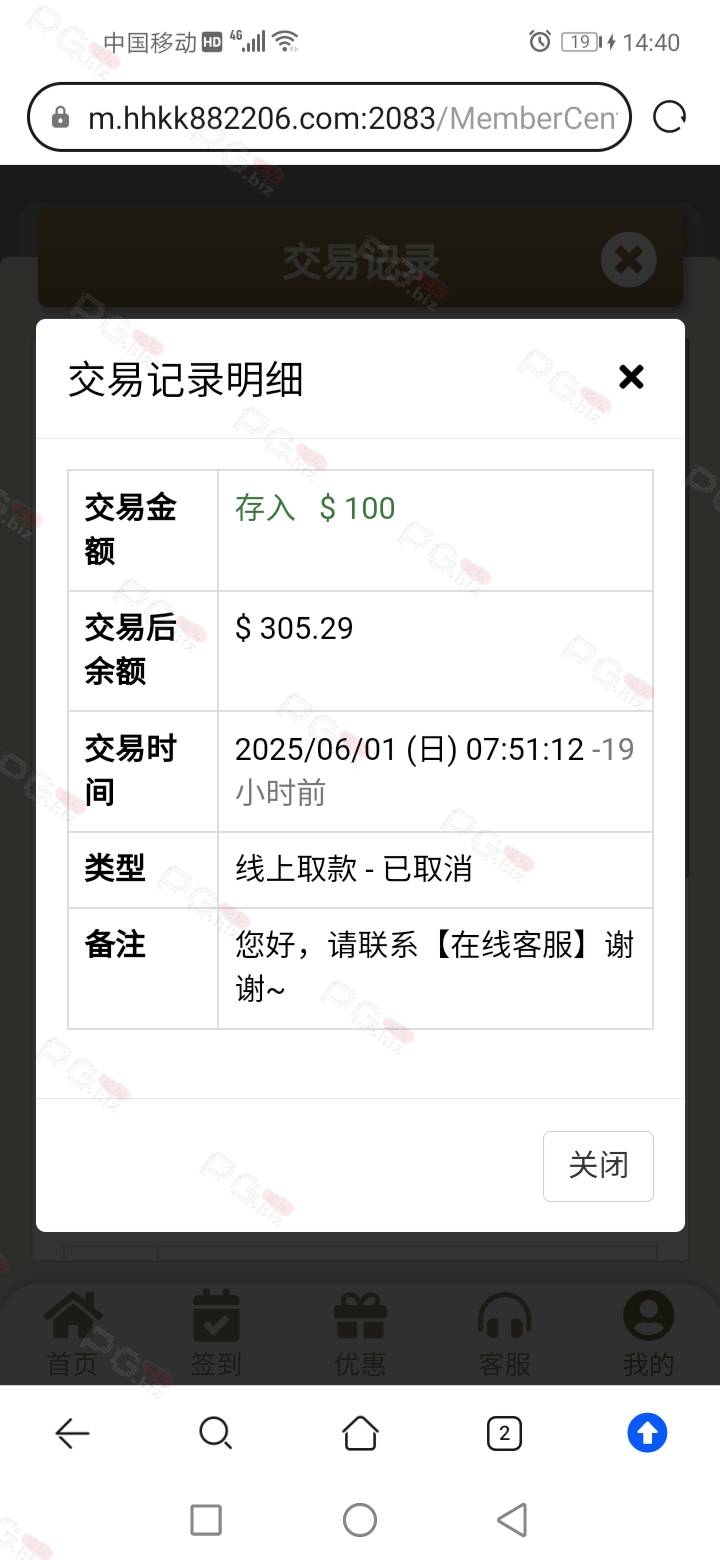This screenshot has height=1560, width=720.
Task: Open the browser search icon
Action: [x=215, y=1434]
